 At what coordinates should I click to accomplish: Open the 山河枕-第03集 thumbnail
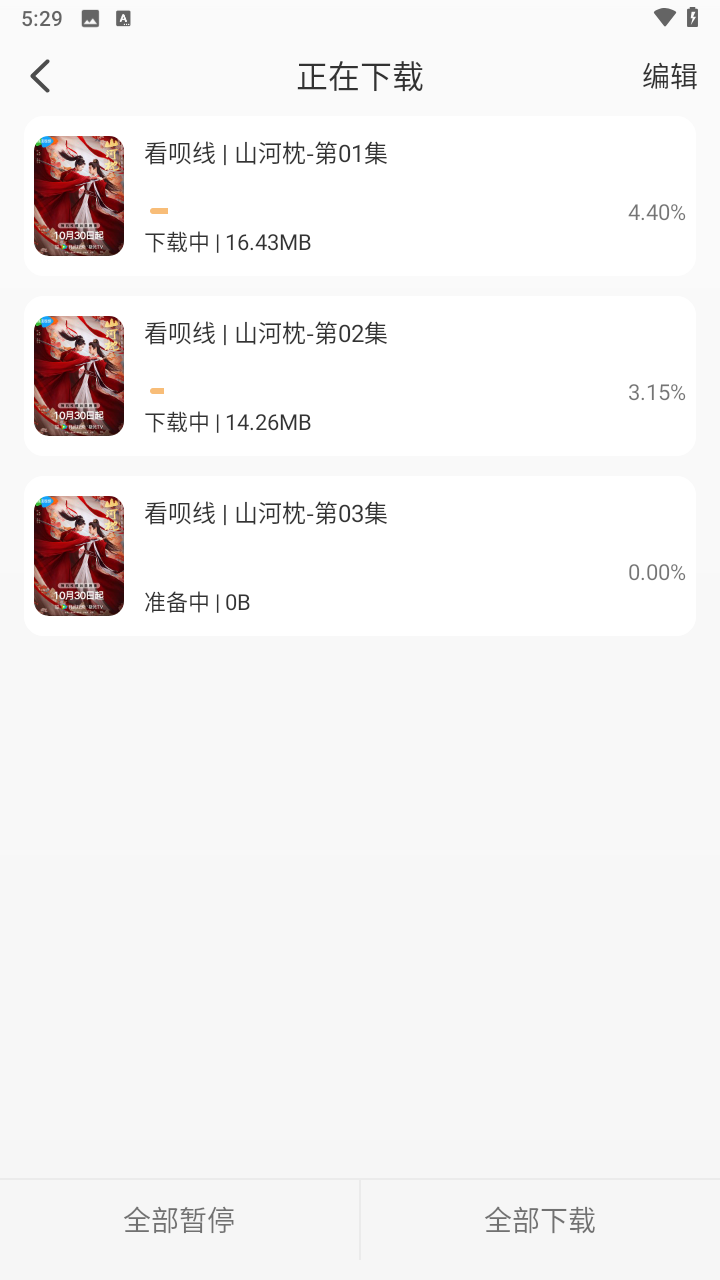click(x=79, y=556)
